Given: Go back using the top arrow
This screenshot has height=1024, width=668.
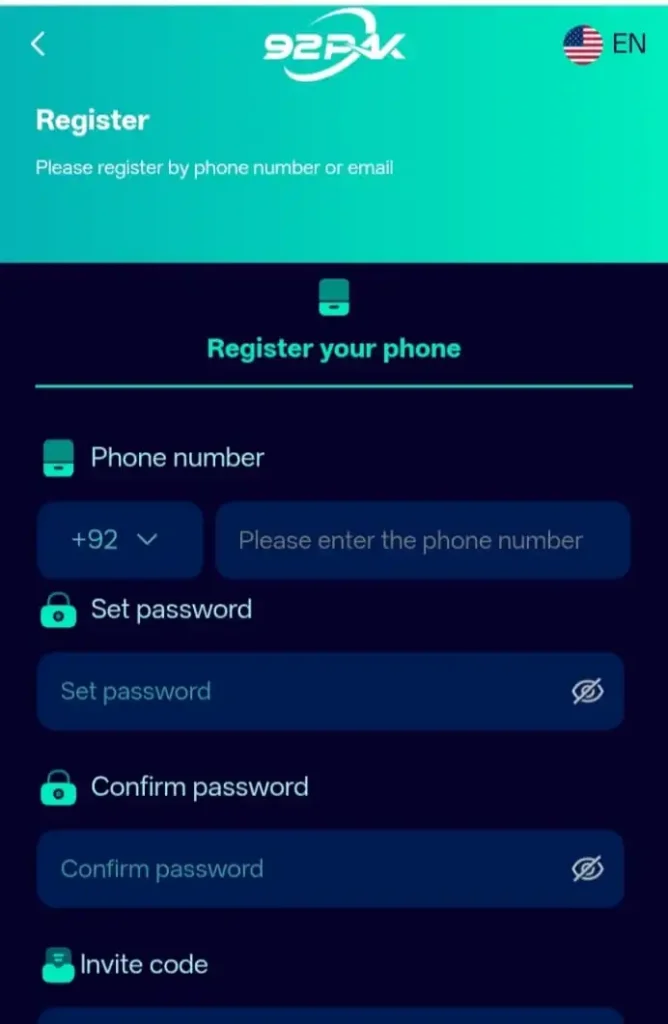Looking at the screenshot, I should click(x=38, y=44).
